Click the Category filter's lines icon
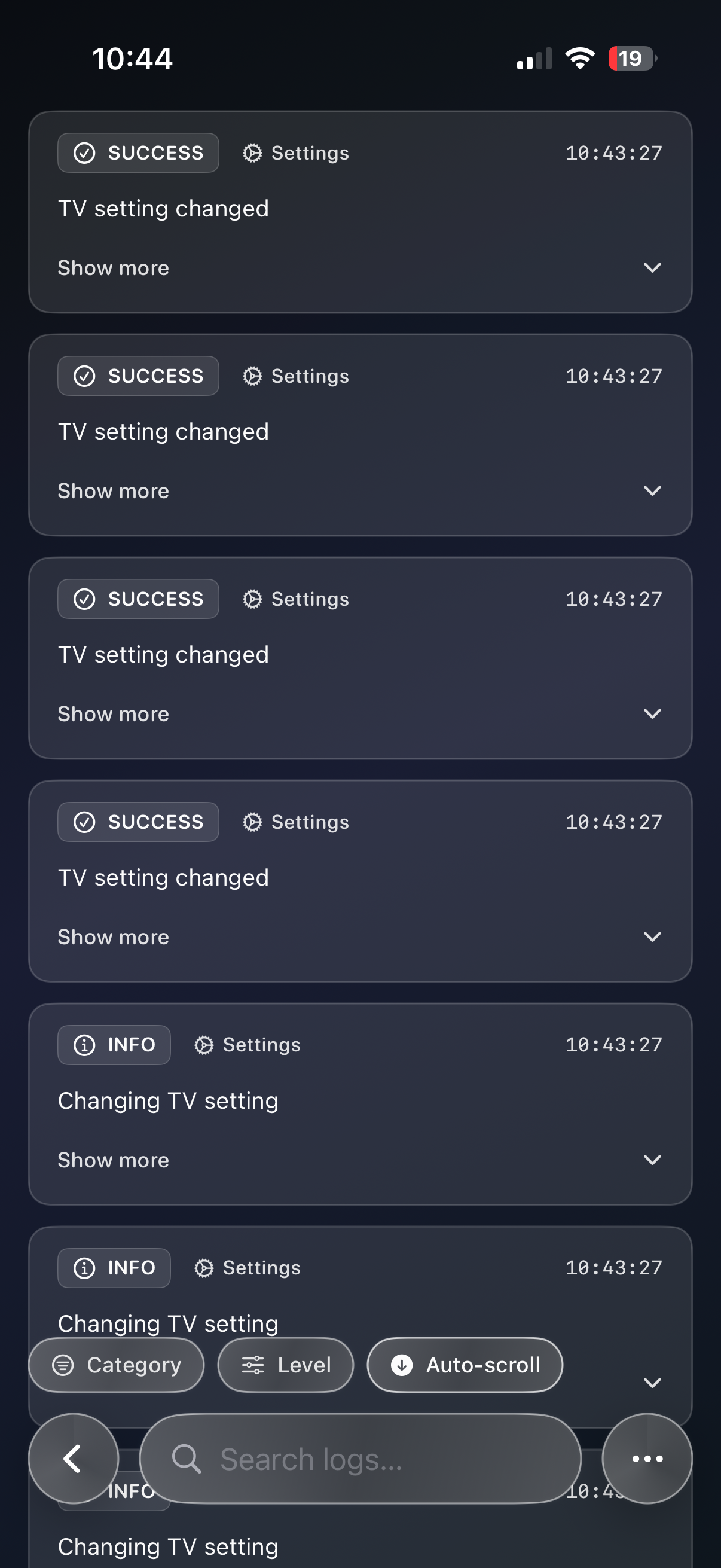 click(63, 1365)
